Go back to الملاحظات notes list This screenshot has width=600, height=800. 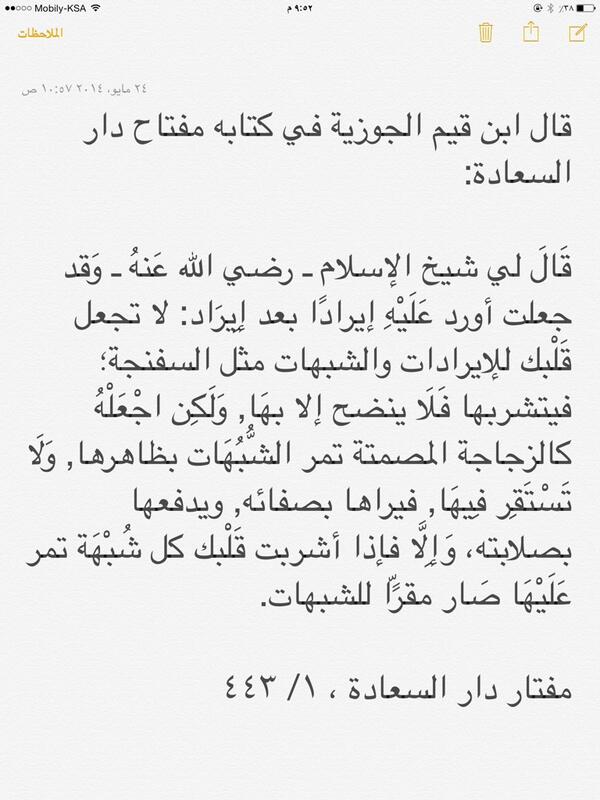click(x=40, y=34)
